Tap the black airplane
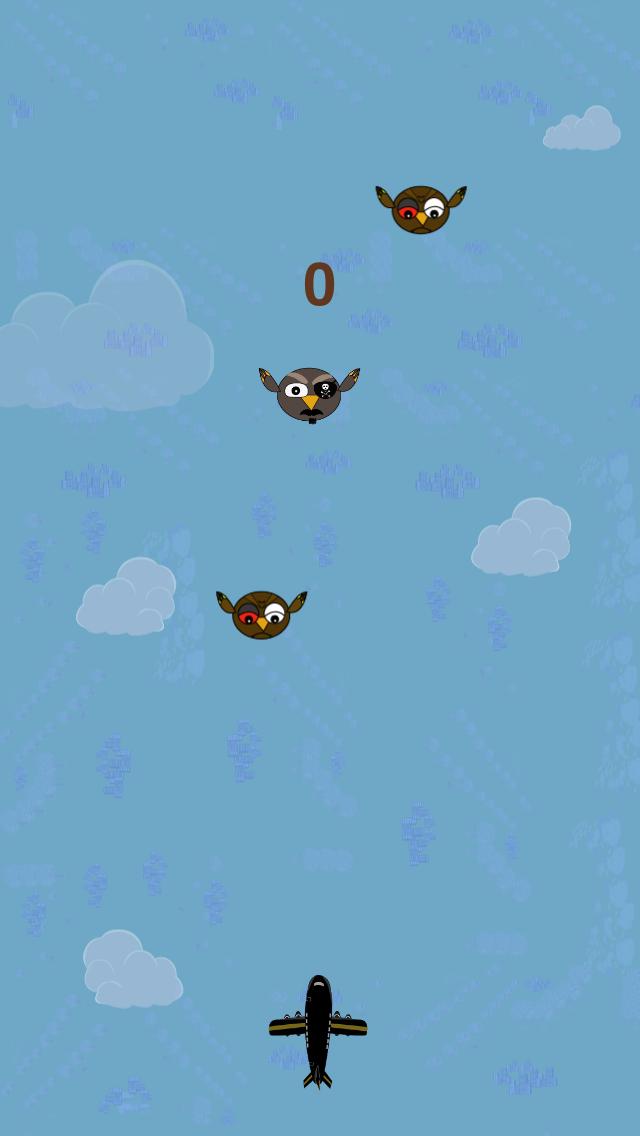Screen dimensions: 640x1136 click(318, 1028)
